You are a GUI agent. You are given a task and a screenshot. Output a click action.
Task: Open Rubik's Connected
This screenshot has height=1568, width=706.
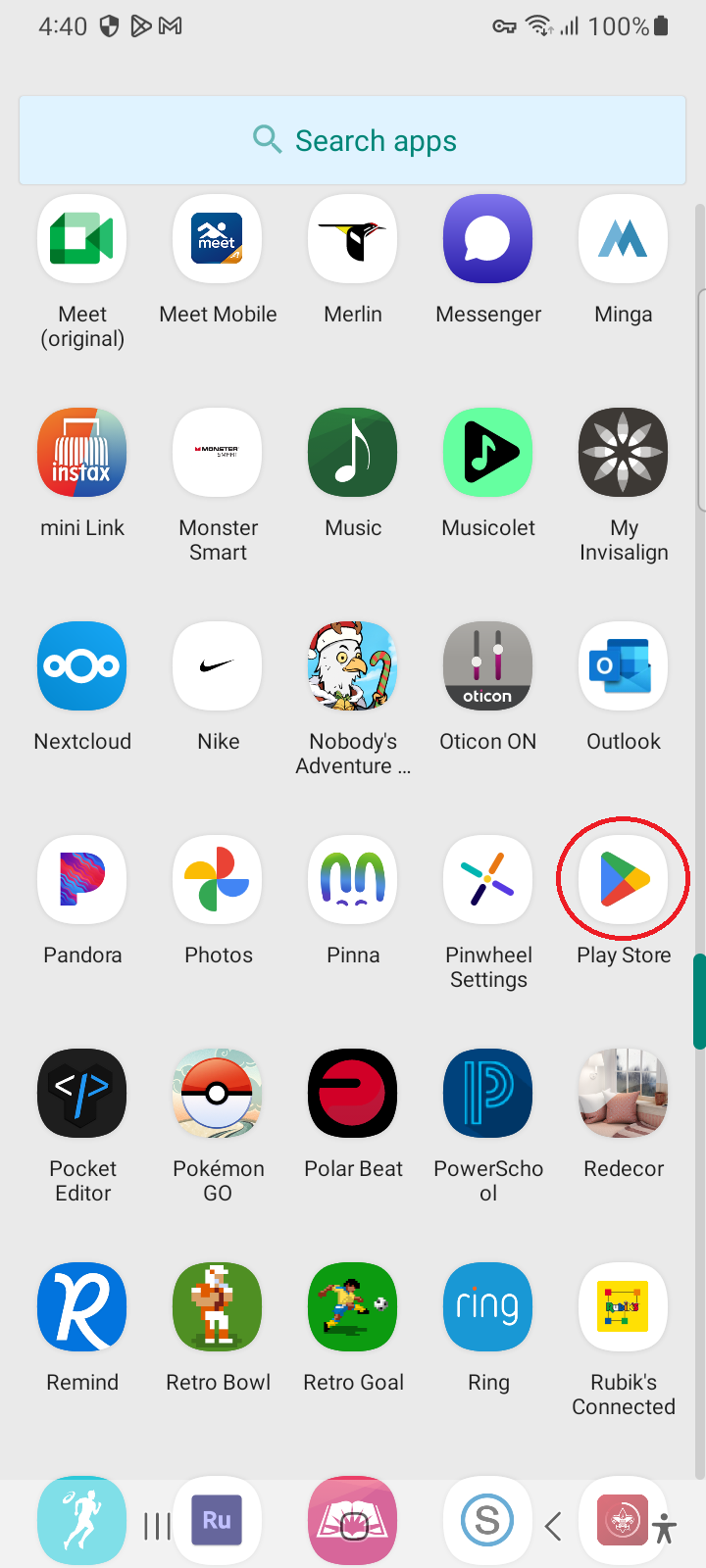click(624, 1307)
